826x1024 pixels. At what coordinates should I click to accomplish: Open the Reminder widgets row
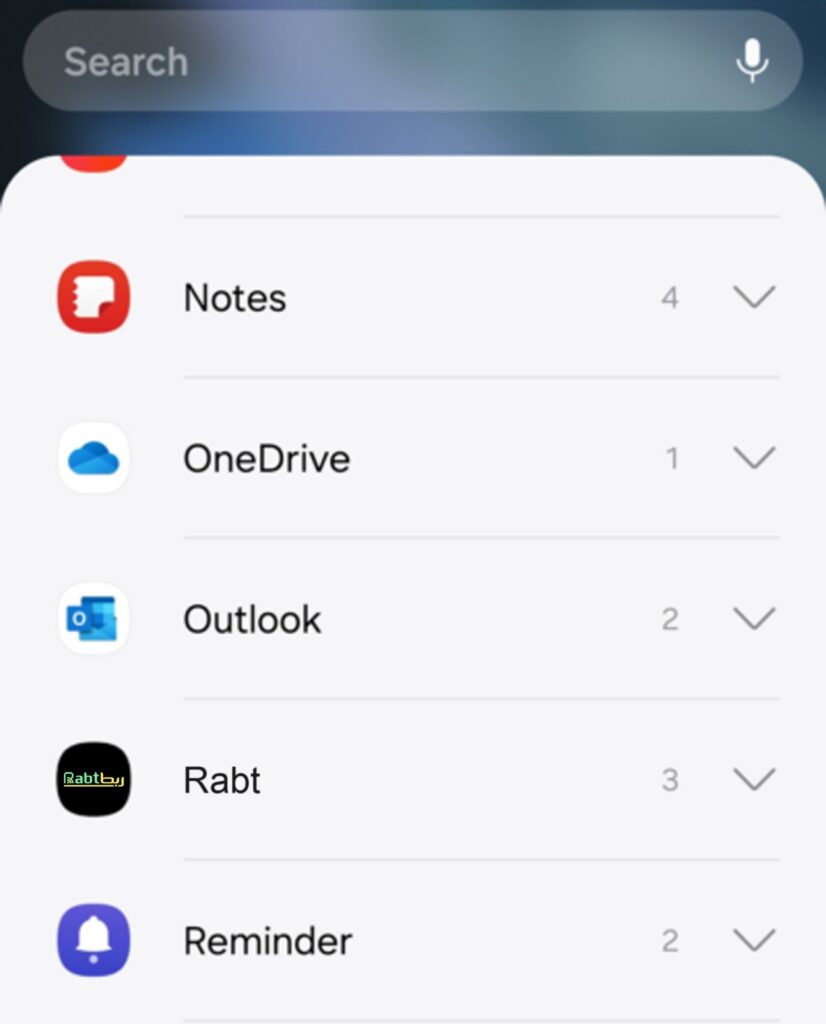267,940
